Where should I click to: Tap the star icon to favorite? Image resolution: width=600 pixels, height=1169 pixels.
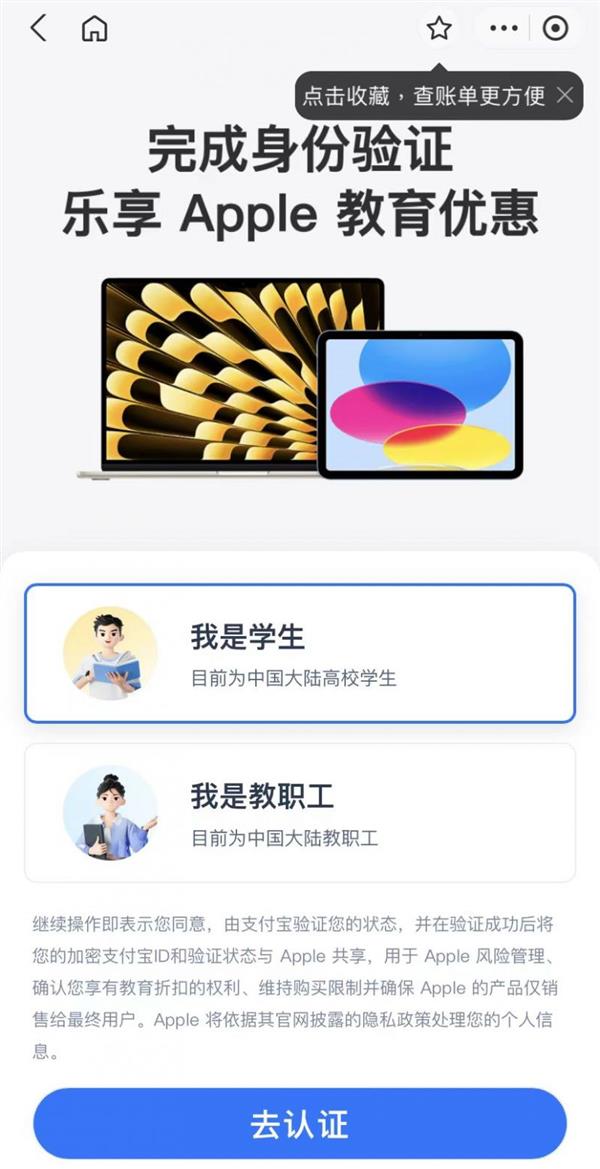tap(439, 29)
